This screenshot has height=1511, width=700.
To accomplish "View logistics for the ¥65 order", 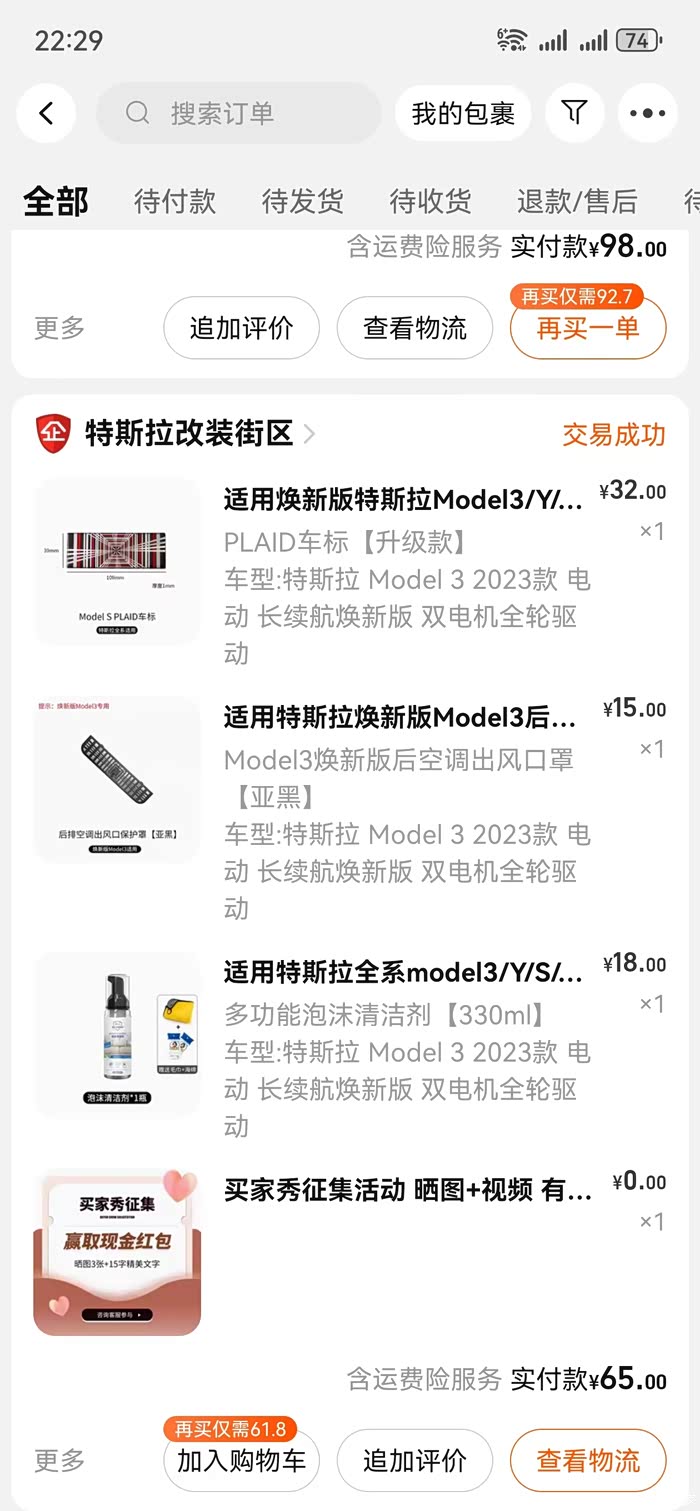I will click(x=587, y=1461).
